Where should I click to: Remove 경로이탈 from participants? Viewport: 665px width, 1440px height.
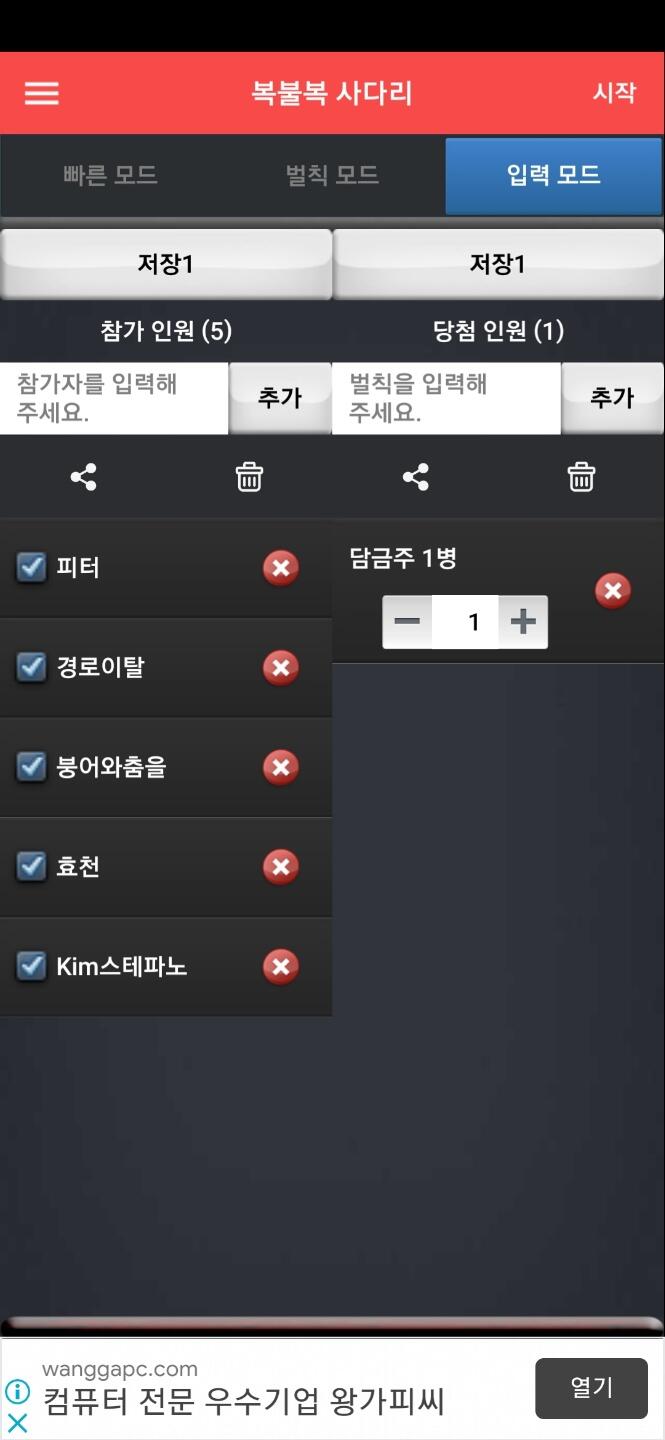click(x=280, y=667)
